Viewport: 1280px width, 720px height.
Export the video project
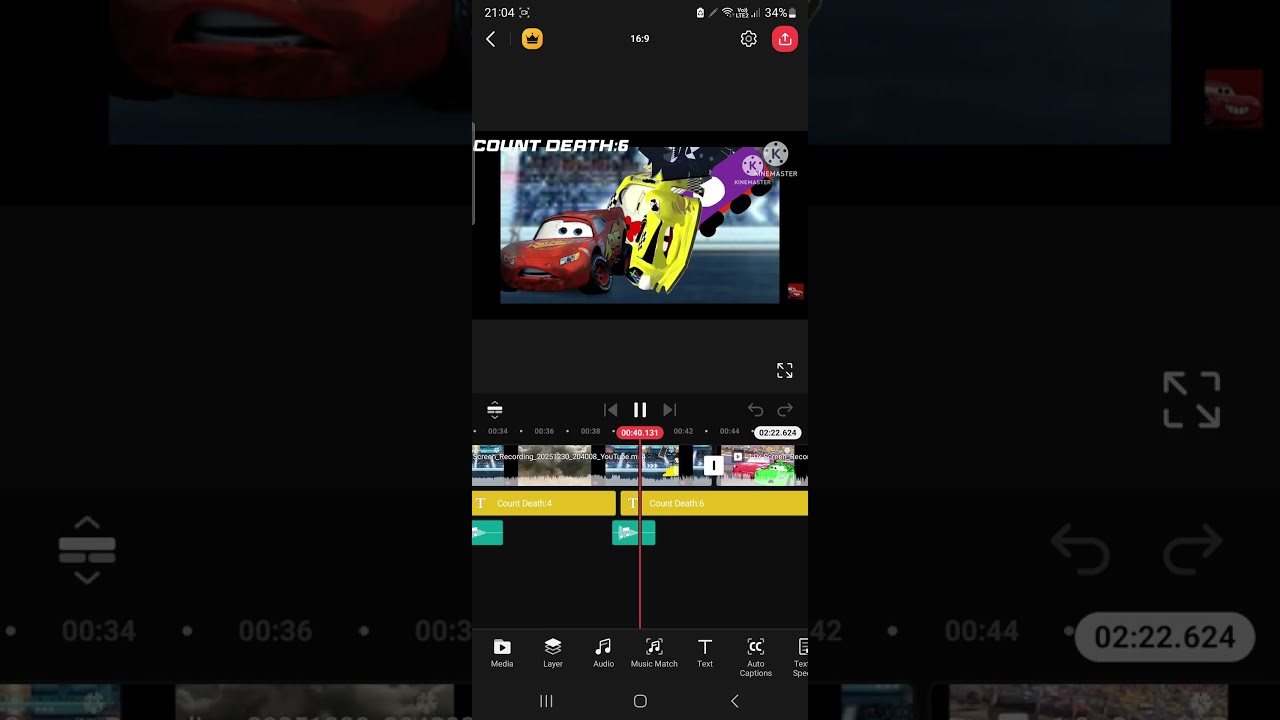785,39
